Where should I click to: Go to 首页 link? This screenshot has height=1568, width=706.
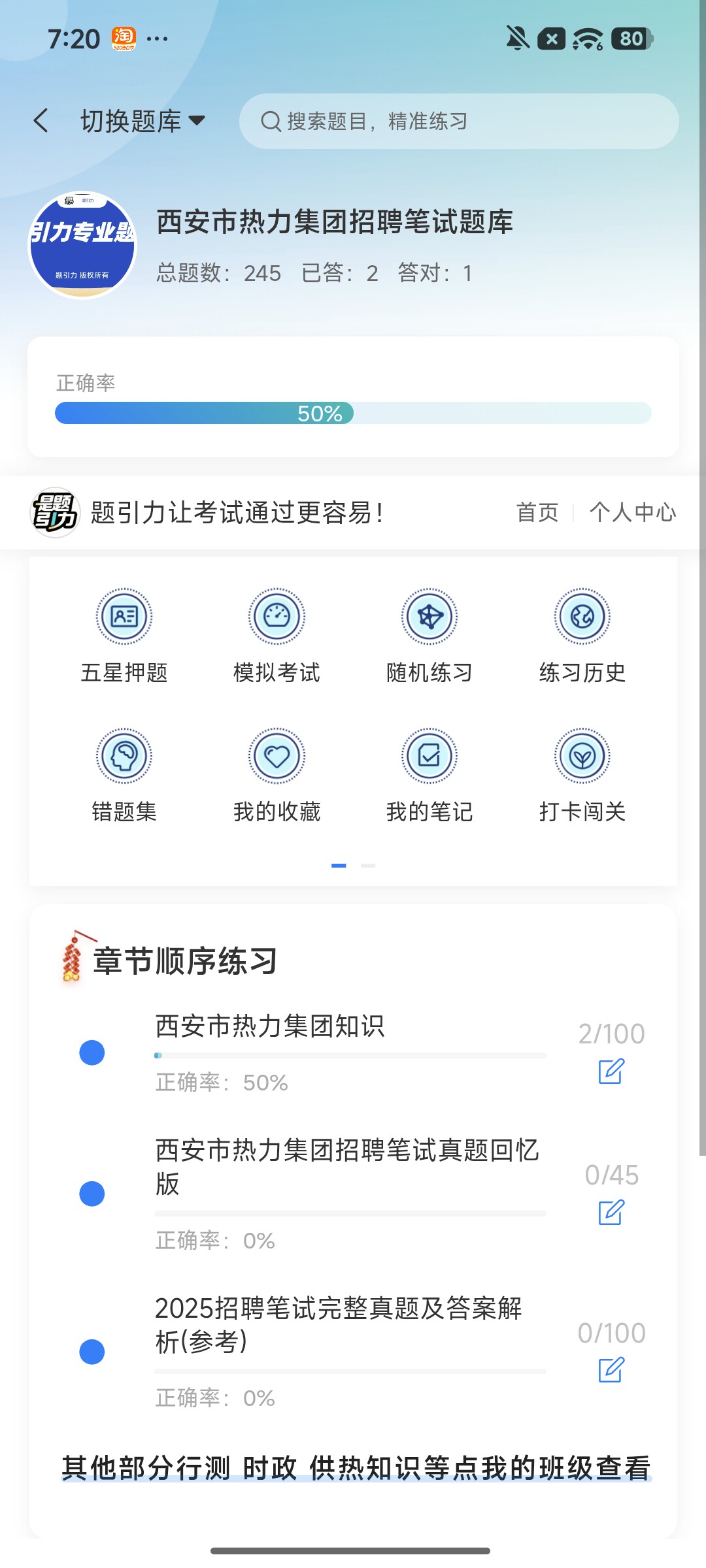[537, 512]
